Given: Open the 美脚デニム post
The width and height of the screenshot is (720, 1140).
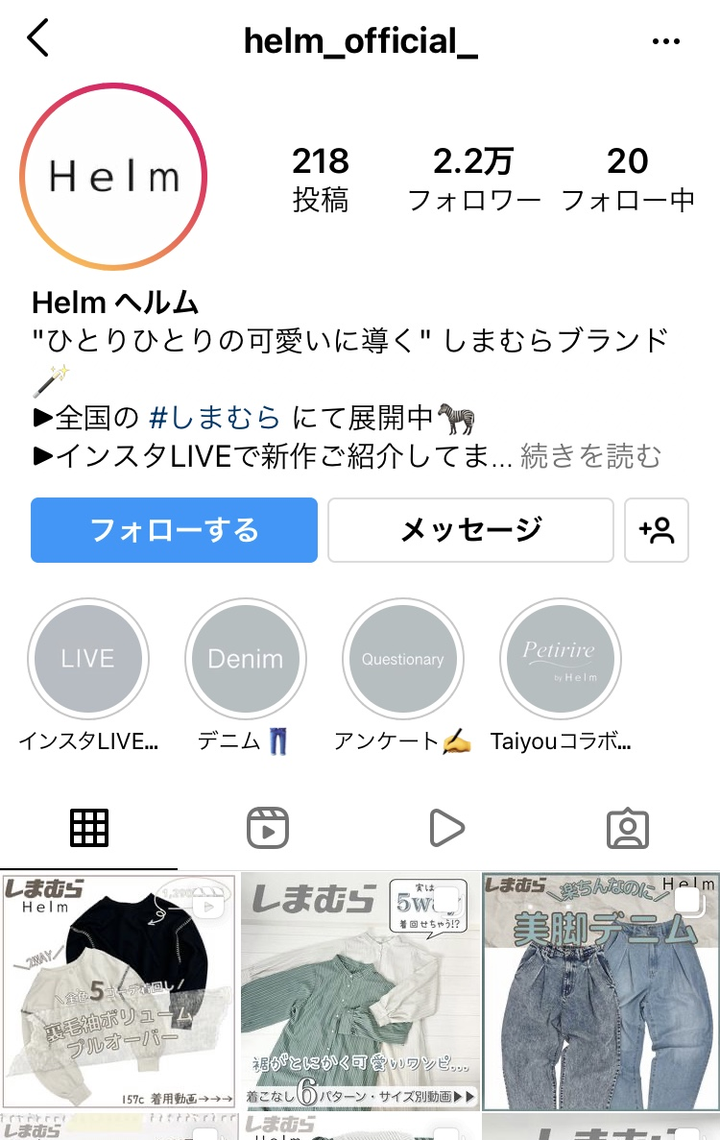Looking at the screenshot, I should click(x=600, y=992).
